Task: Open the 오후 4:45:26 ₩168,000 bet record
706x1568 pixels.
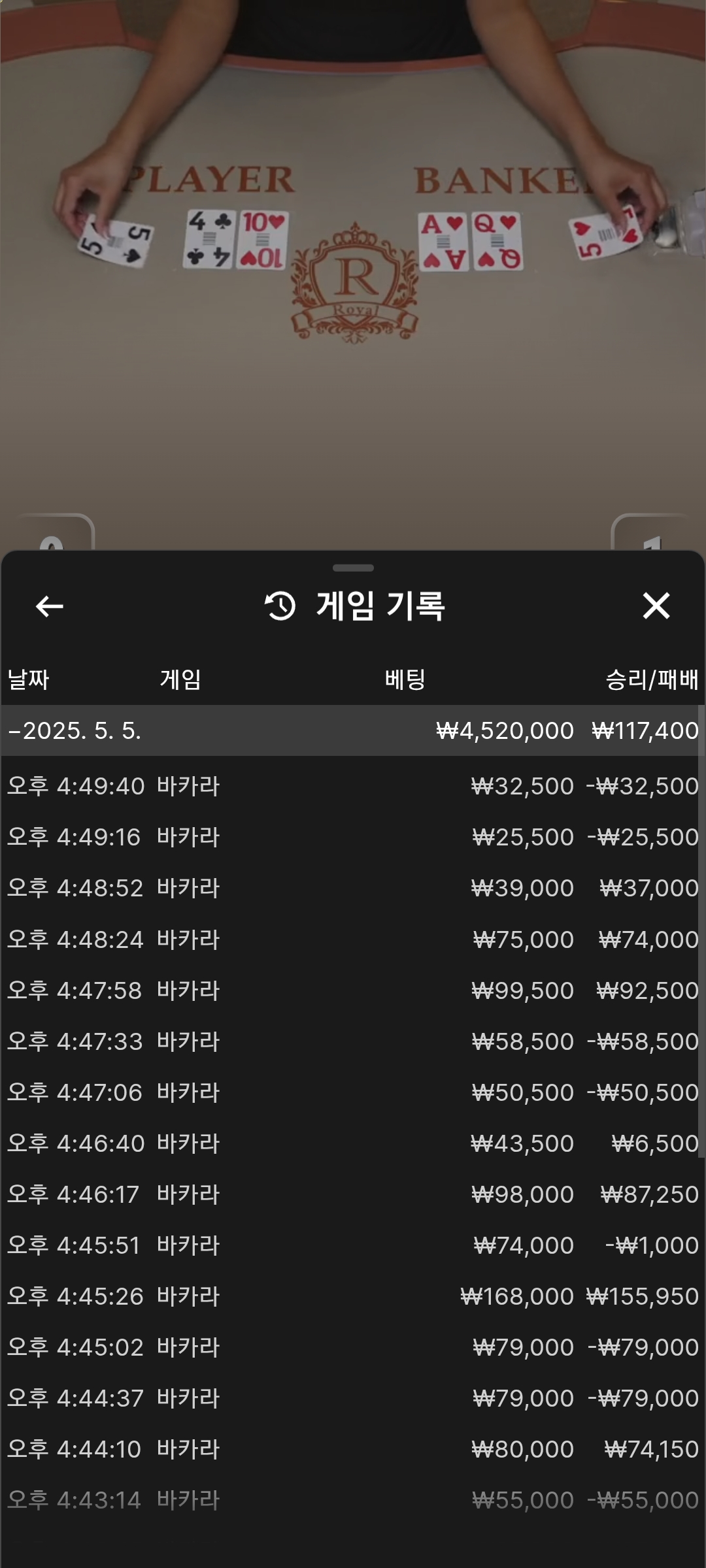Action: pyautogui.click(x=353, y=1296)
